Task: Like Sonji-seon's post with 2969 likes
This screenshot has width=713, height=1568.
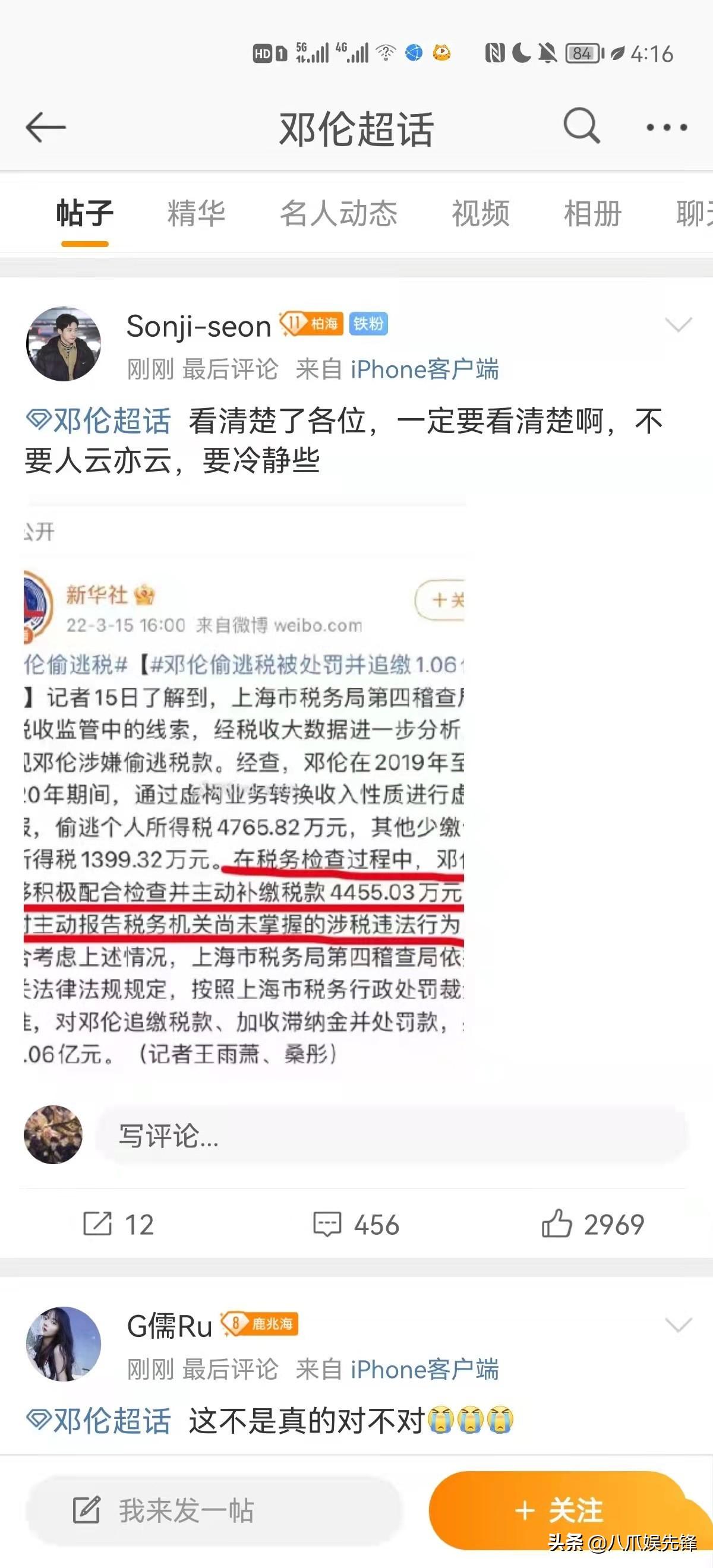Action: 592,1224
